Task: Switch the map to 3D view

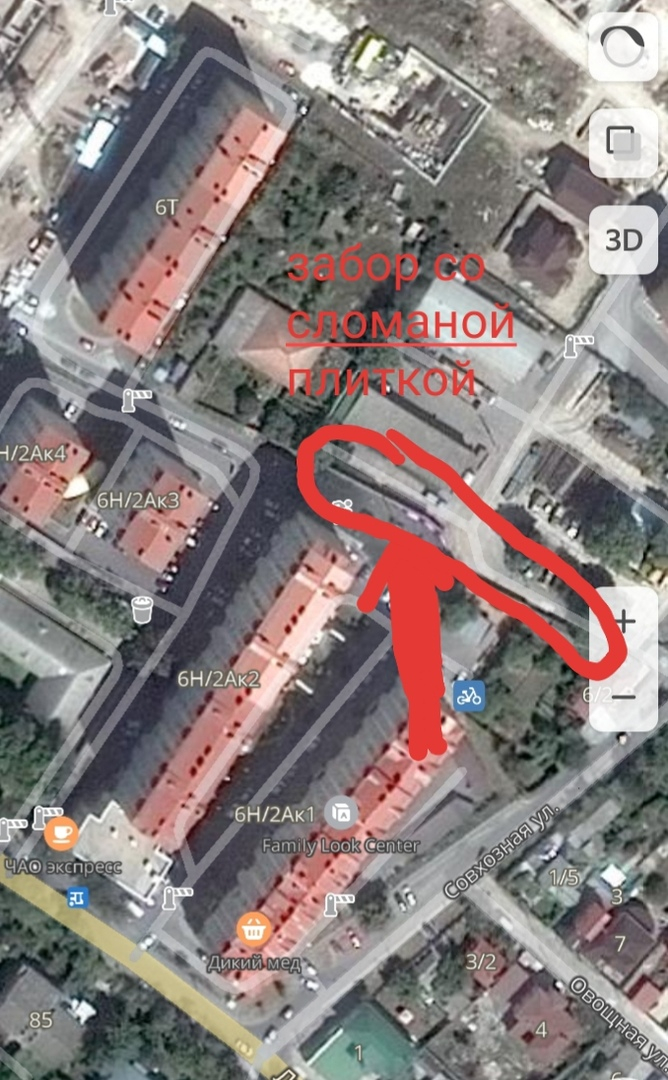Action: (x=623, y=240)
